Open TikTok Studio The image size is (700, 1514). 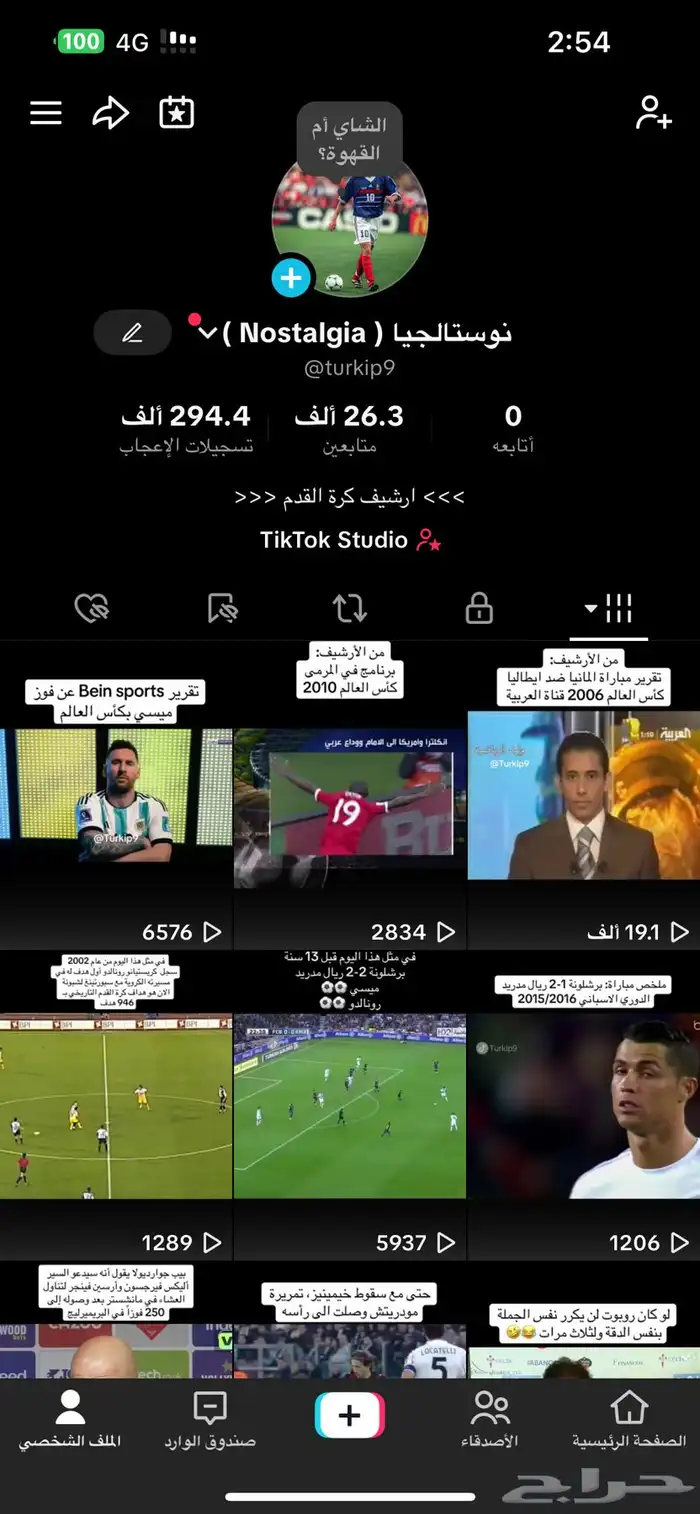[350, 541]
